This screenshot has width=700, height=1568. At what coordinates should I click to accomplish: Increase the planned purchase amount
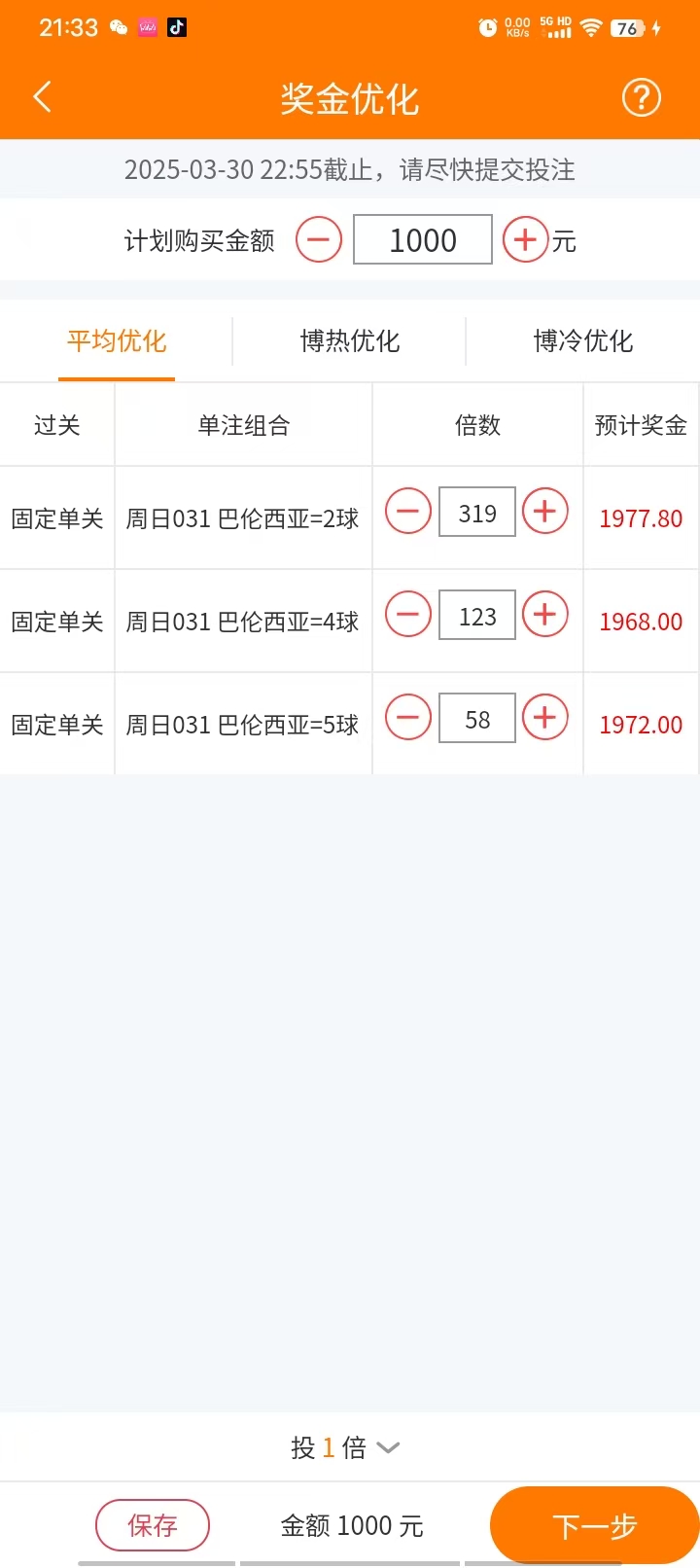(x=525, y=239)
